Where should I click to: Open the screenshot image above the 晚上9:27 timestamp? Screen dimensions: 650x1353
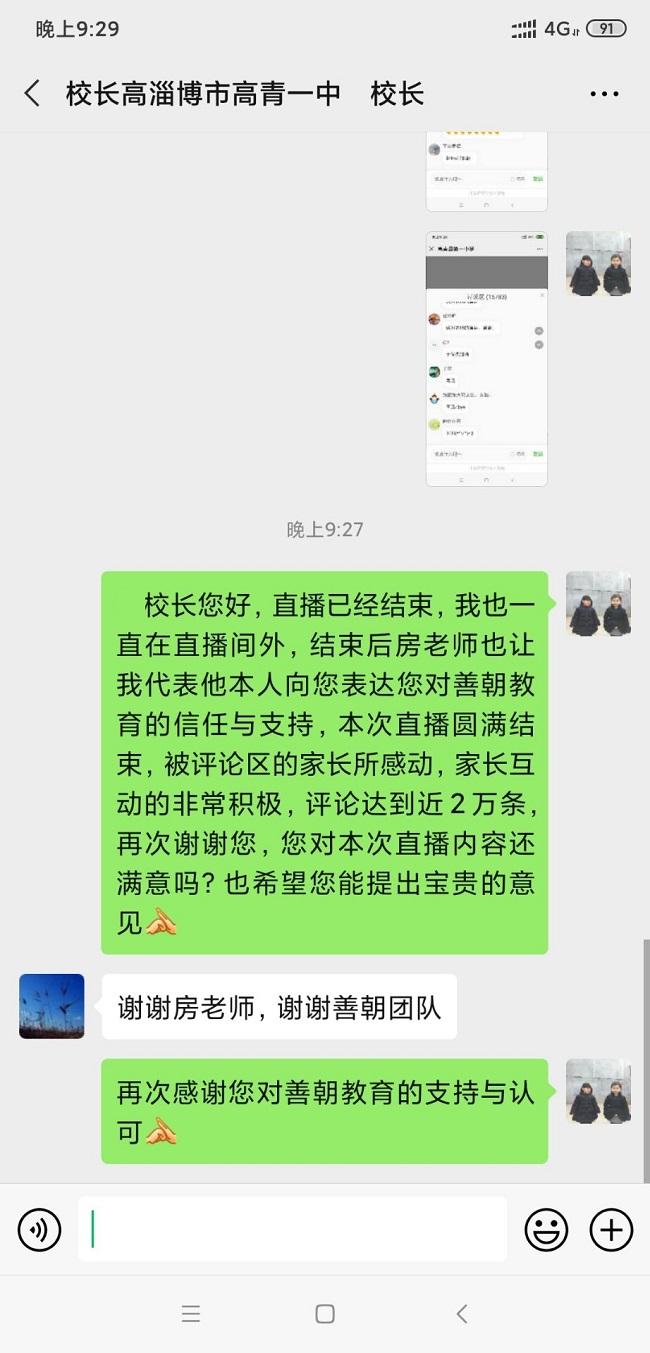(487, 359)
